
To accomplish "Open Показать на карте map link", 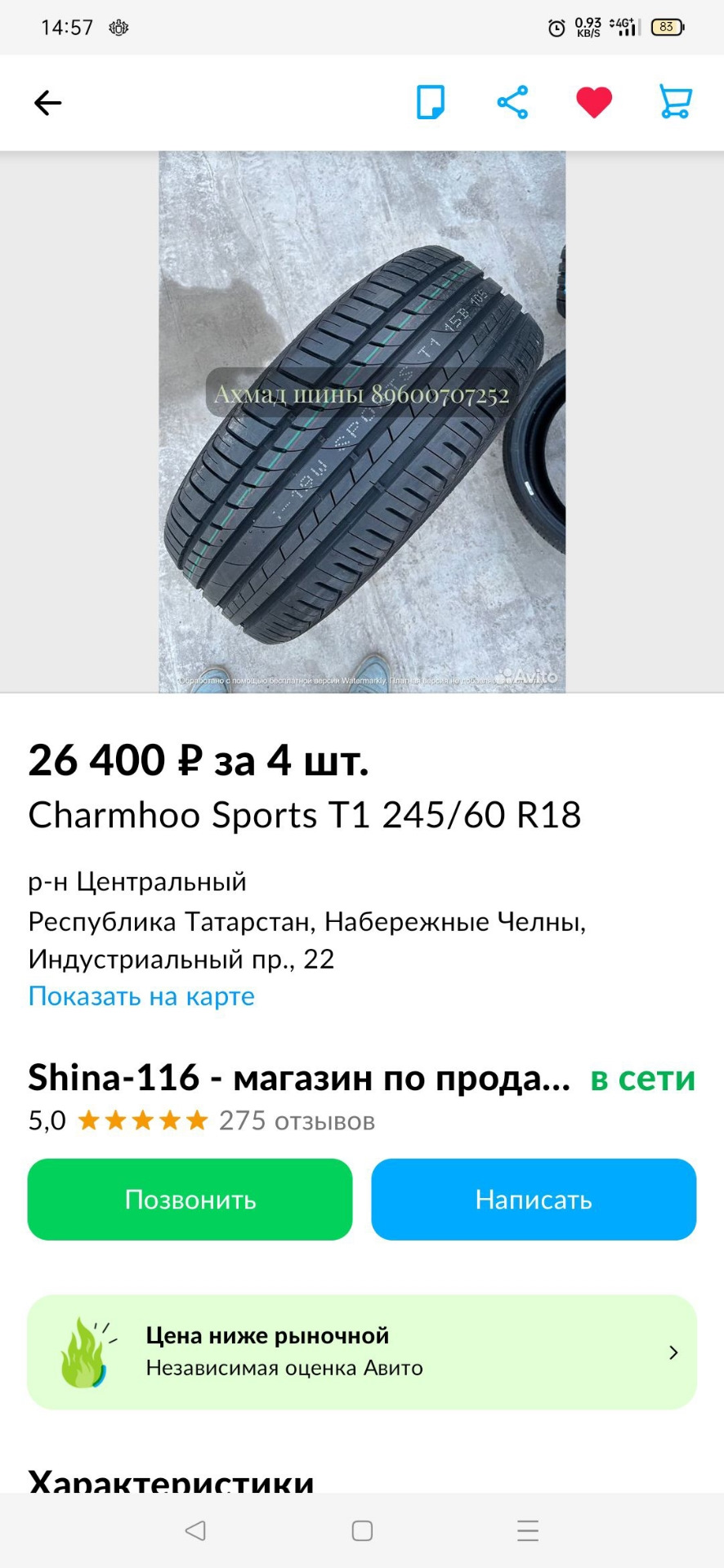I will coord(141,996).
